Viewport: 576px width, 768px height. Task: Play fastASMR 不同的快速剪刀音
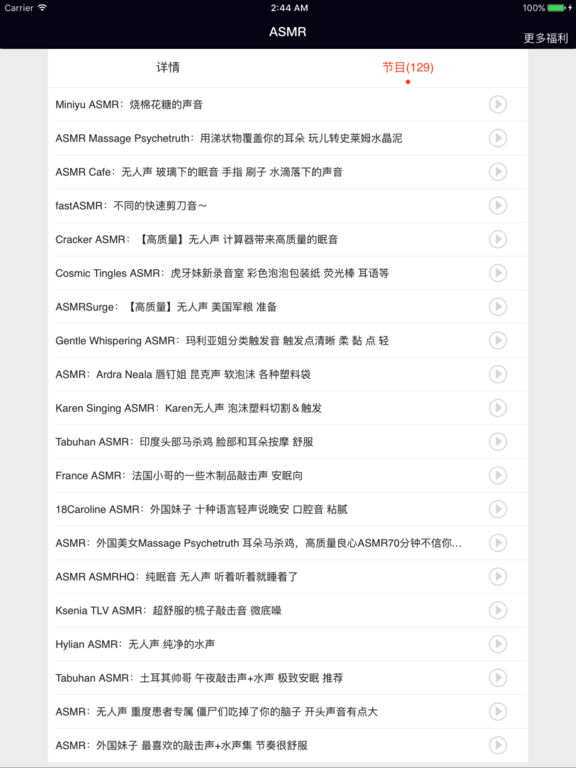498,206
